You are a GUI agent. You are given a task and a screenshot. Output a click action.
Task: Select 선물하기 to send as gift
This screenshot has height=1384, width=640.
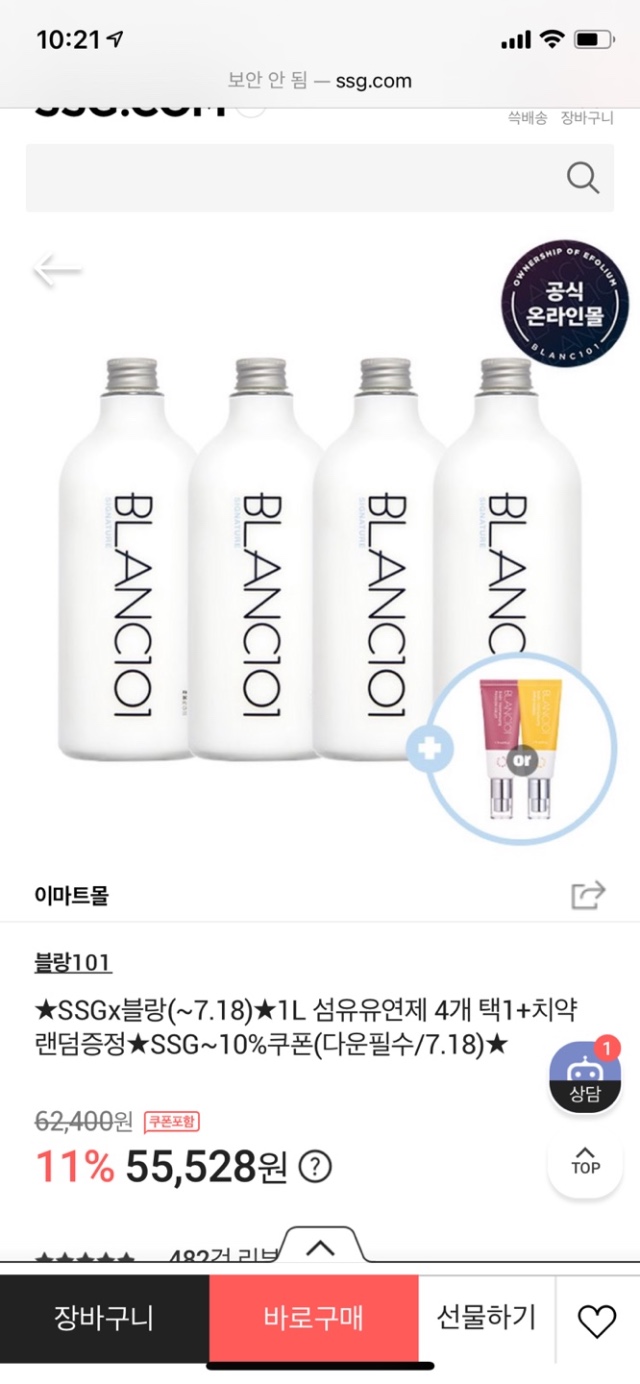coord(486,1318)
